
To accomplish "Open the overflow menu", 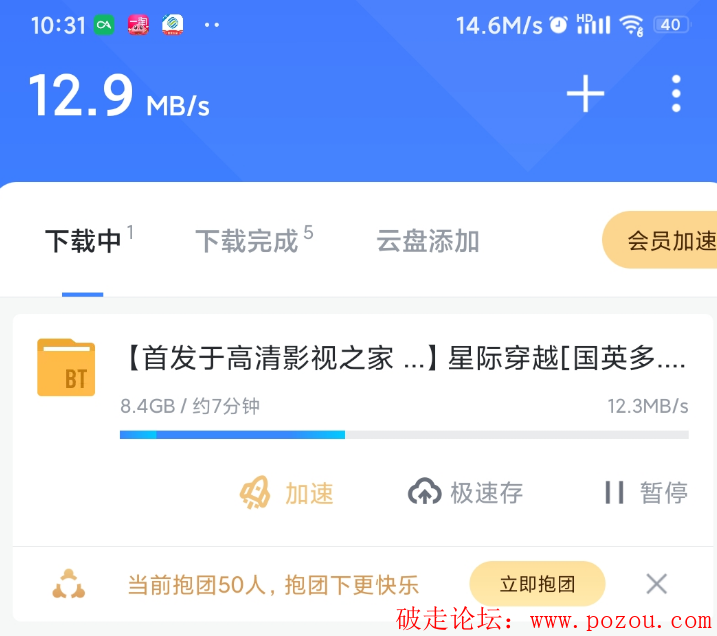I will click(x=677, y=94).
